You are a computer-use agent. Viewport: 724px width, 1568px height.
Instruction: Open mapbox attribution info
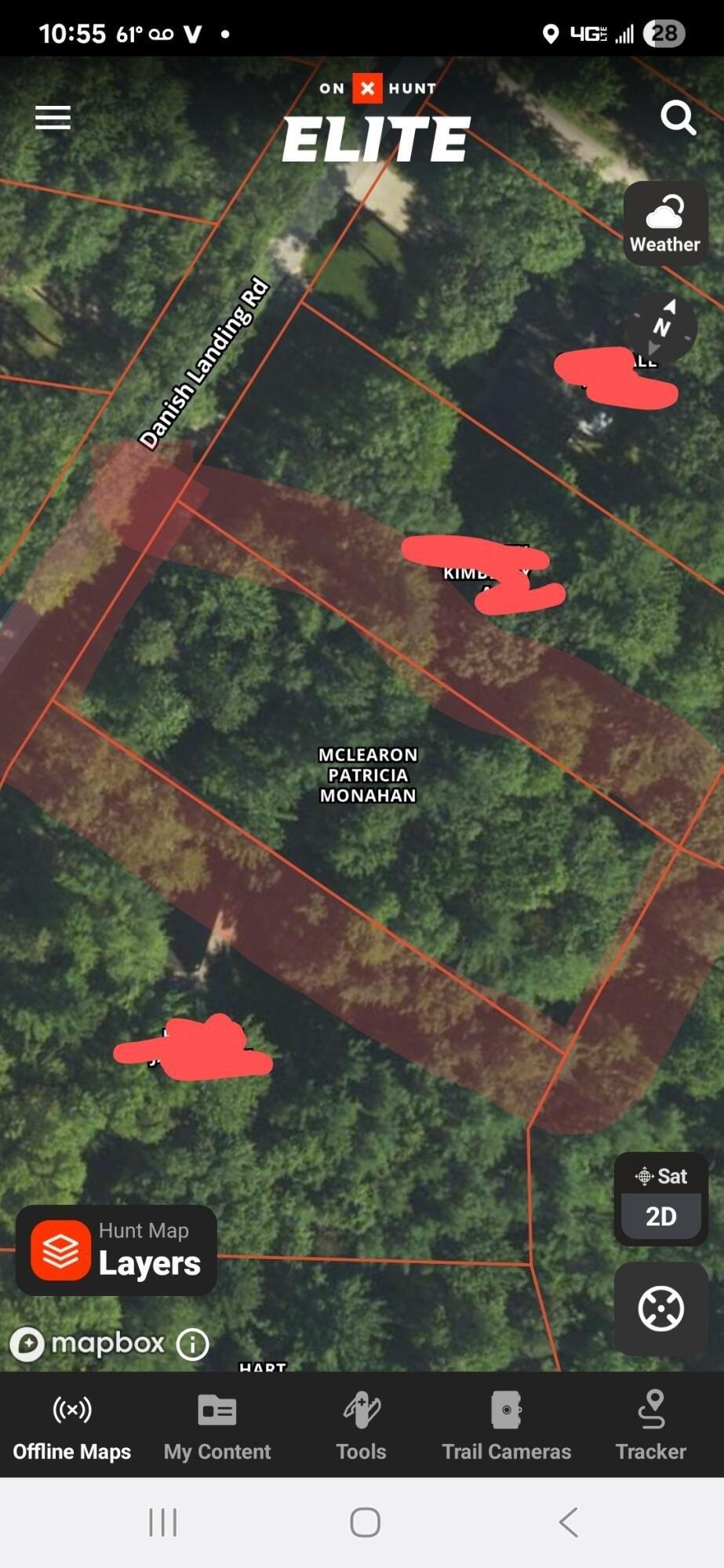pyautogui.click(x=193, y=1344)
